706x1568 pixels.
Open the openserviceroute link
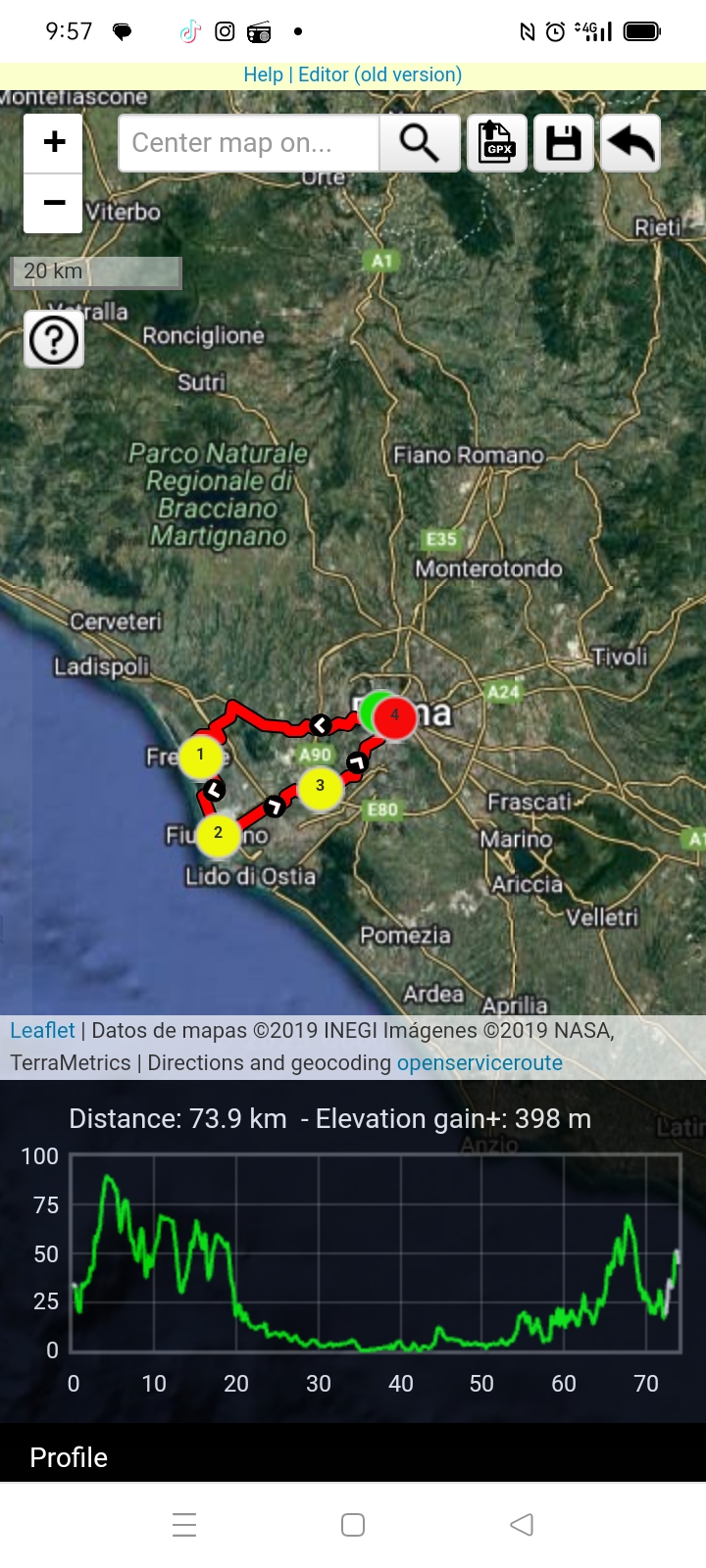coord(479,1062)
